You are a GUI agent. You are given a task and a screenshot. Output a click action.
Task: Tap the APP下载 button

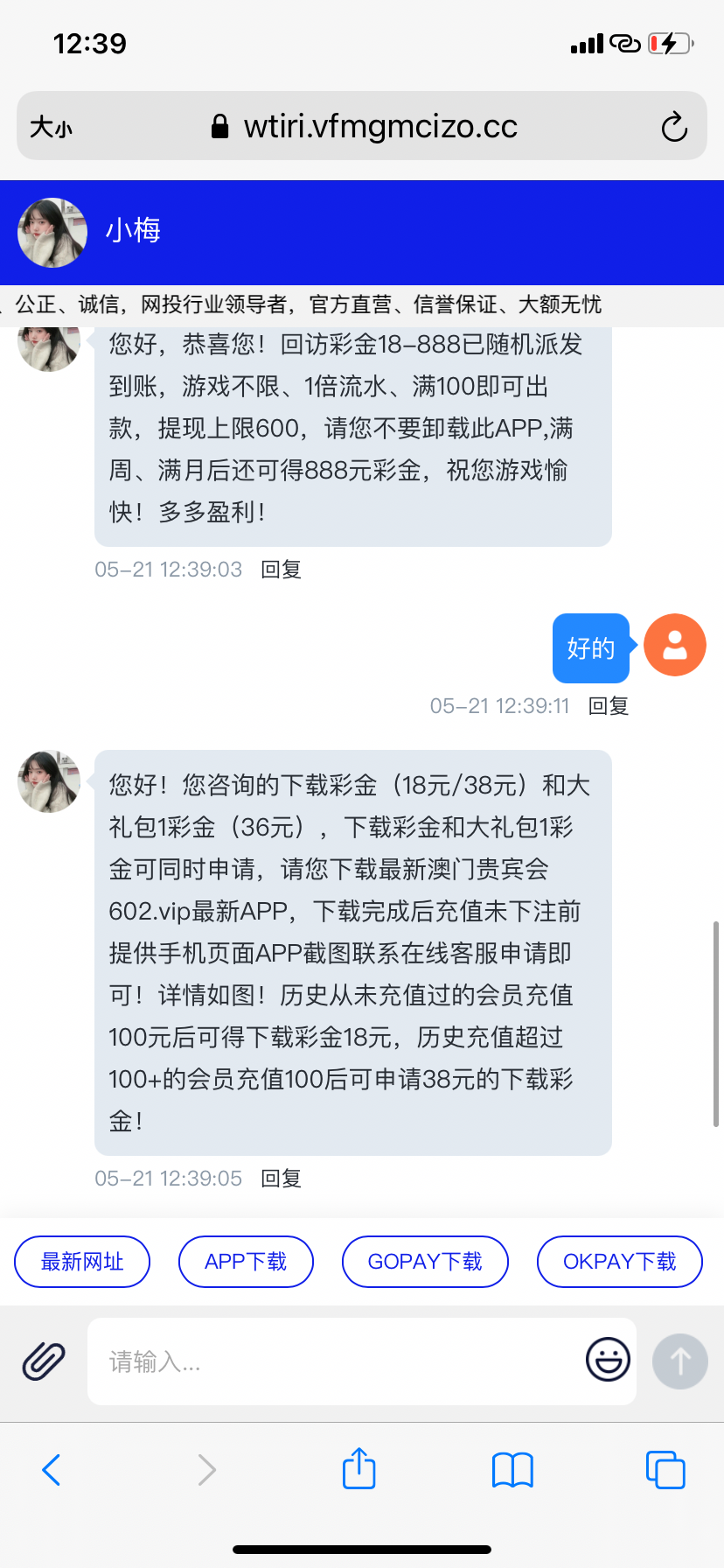click(x=246, y=1262)
